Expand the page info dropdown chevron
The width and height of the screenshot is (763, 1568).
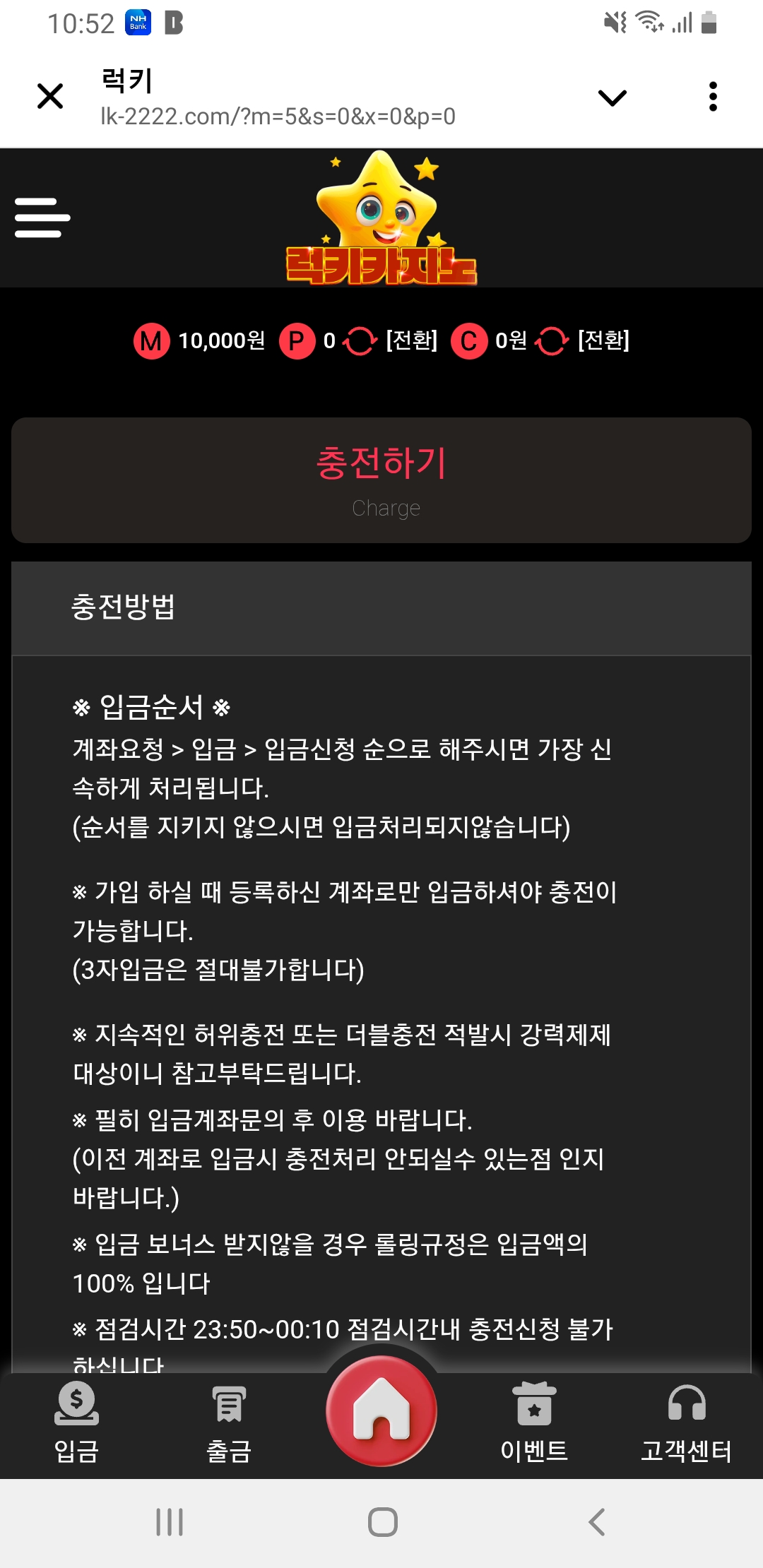click(x=612, y=97)
